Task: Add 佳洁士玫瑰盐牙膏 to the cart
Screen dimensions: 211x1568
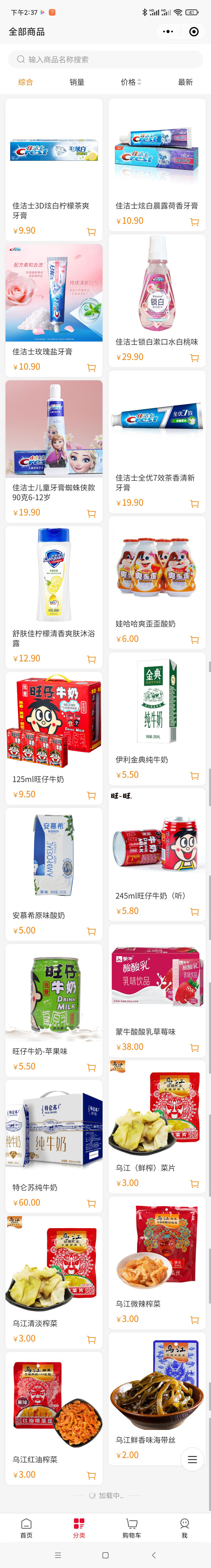Action: pyautogui.click(x=91, y=368)
